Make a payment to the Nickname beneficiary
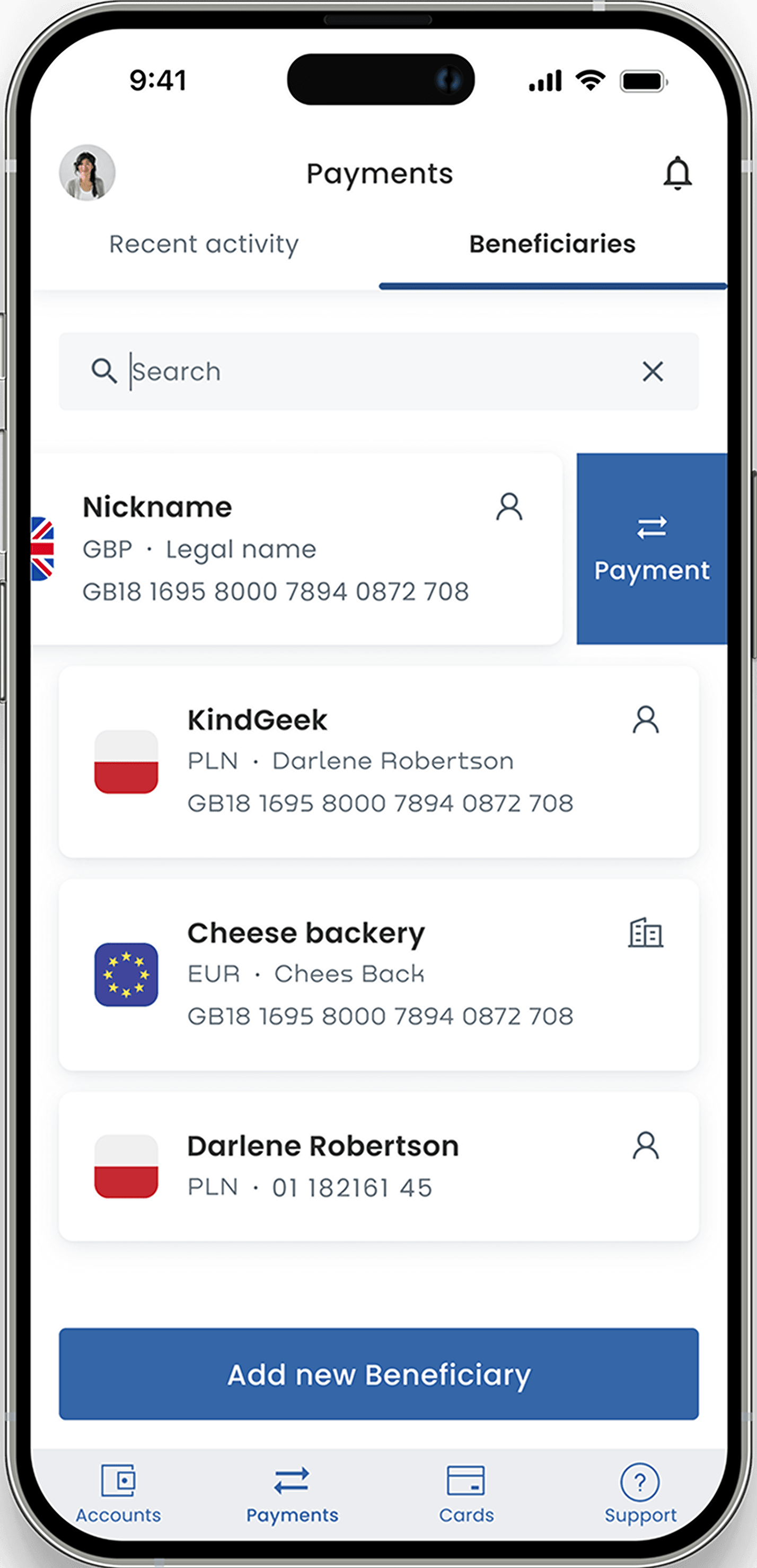Viewport: 757px width, 1568px height. click(x=651, y=549)
